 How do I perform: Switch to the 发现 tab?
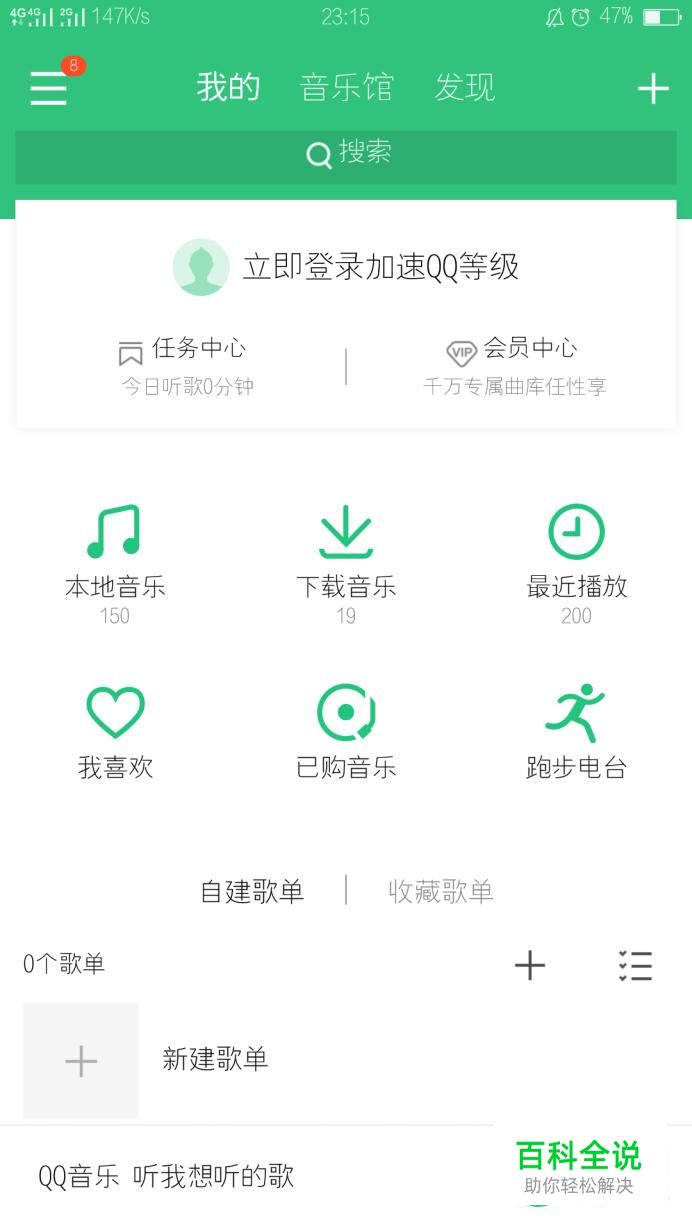[x=464, y=88]
